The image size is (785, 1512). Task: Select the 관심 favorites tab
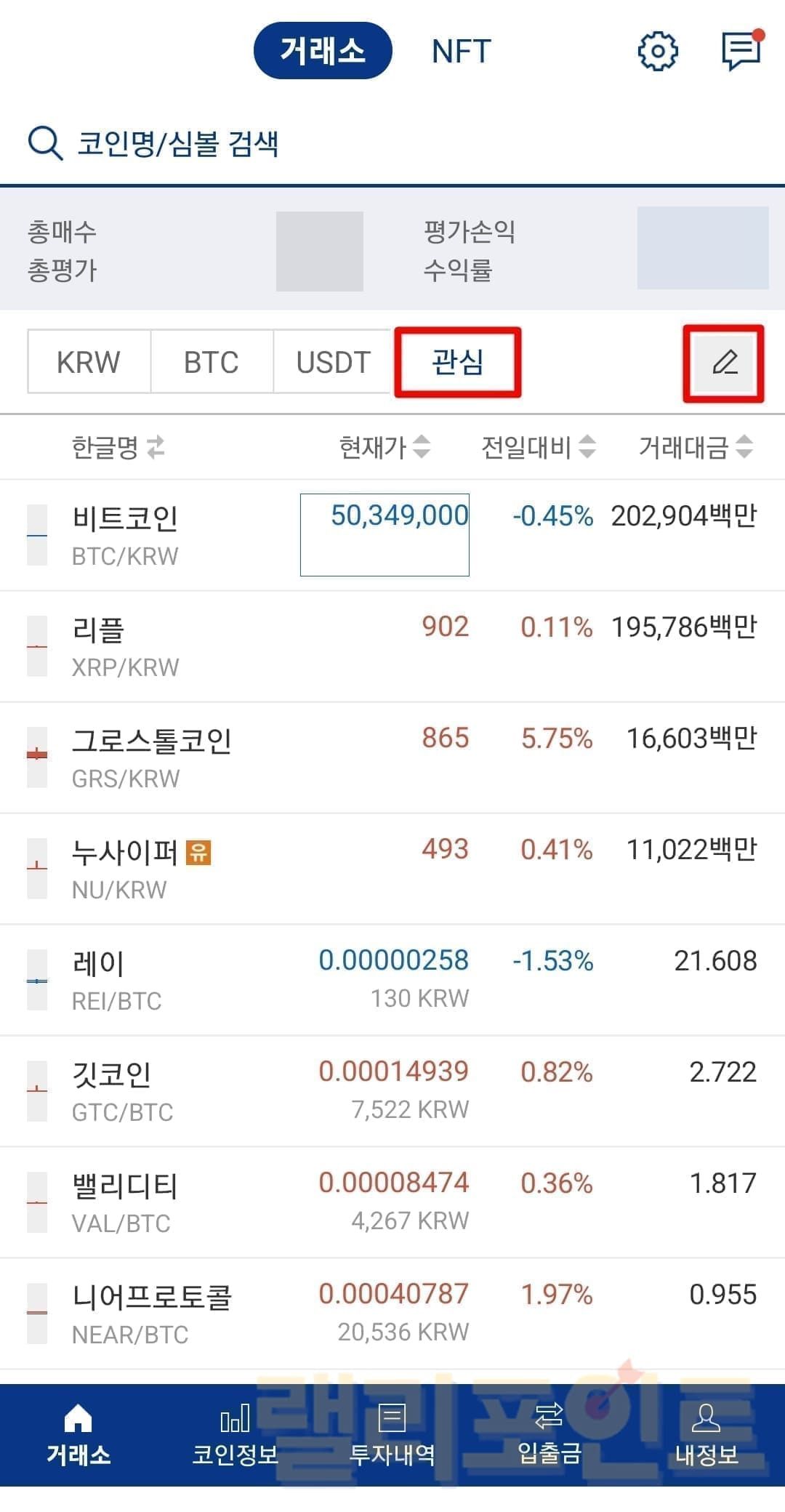coord(458,362)
